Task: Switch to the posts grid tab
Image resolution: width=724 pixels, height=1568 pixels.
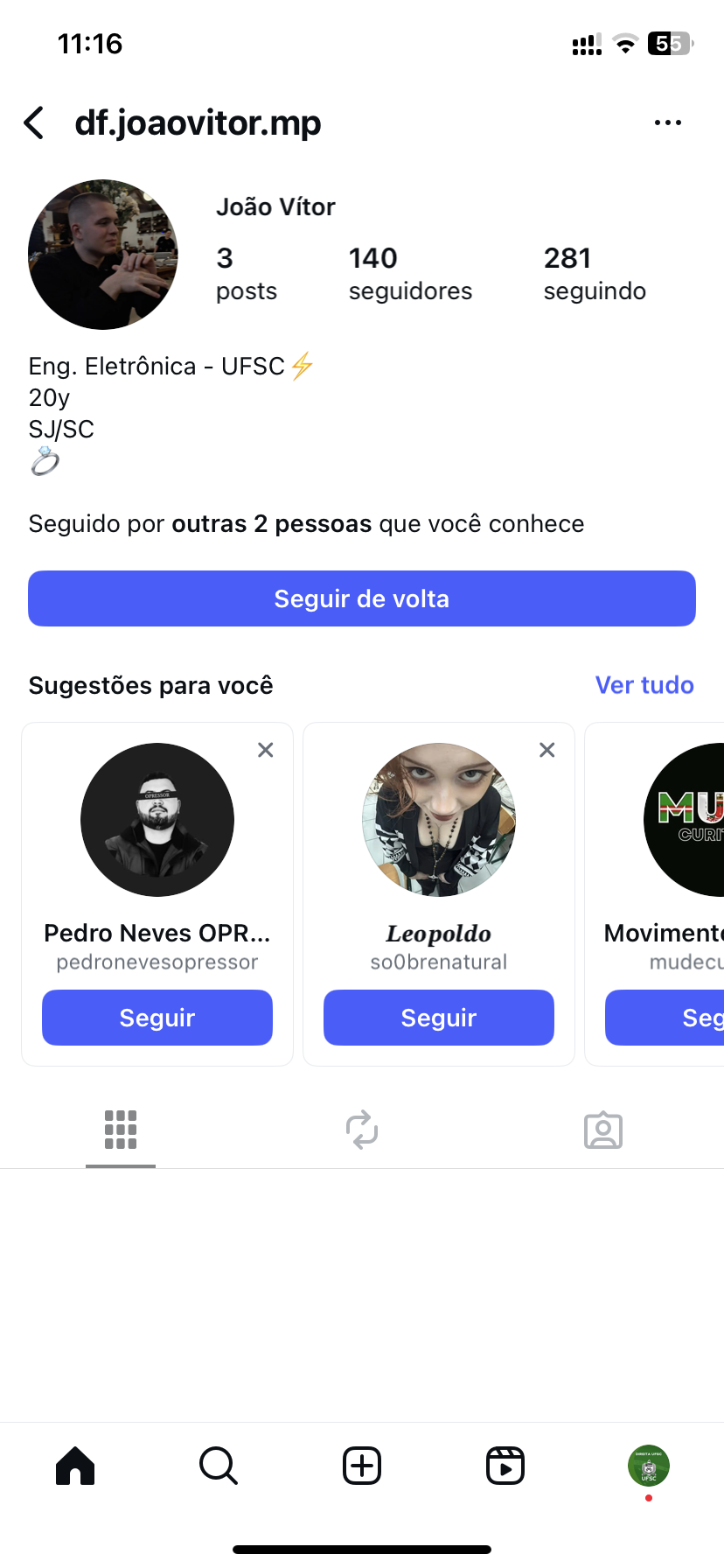Action: click(x=121, y=1130)
